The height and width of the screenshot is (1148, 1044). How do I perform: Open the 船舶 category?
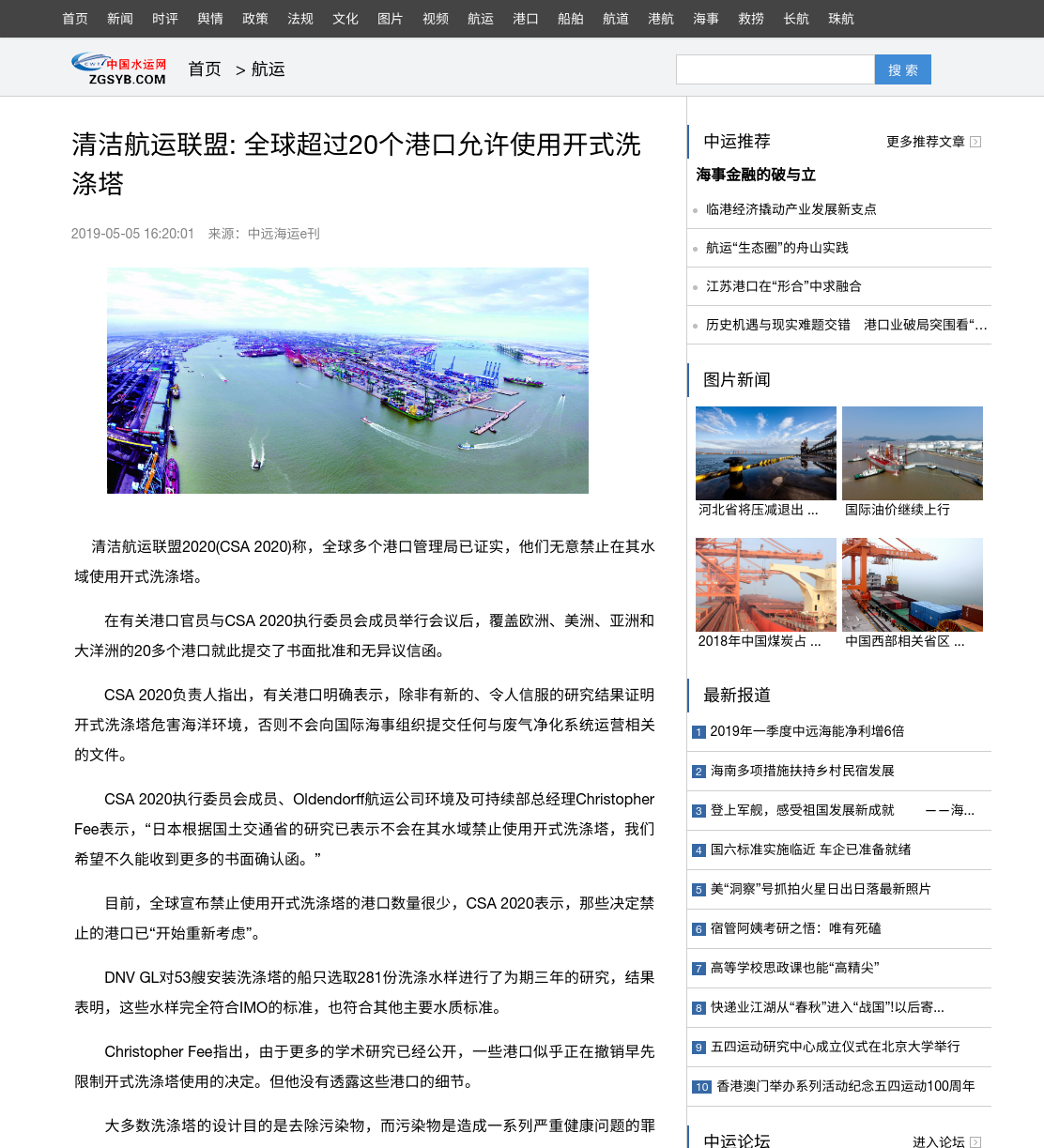(x=571, y=19)
